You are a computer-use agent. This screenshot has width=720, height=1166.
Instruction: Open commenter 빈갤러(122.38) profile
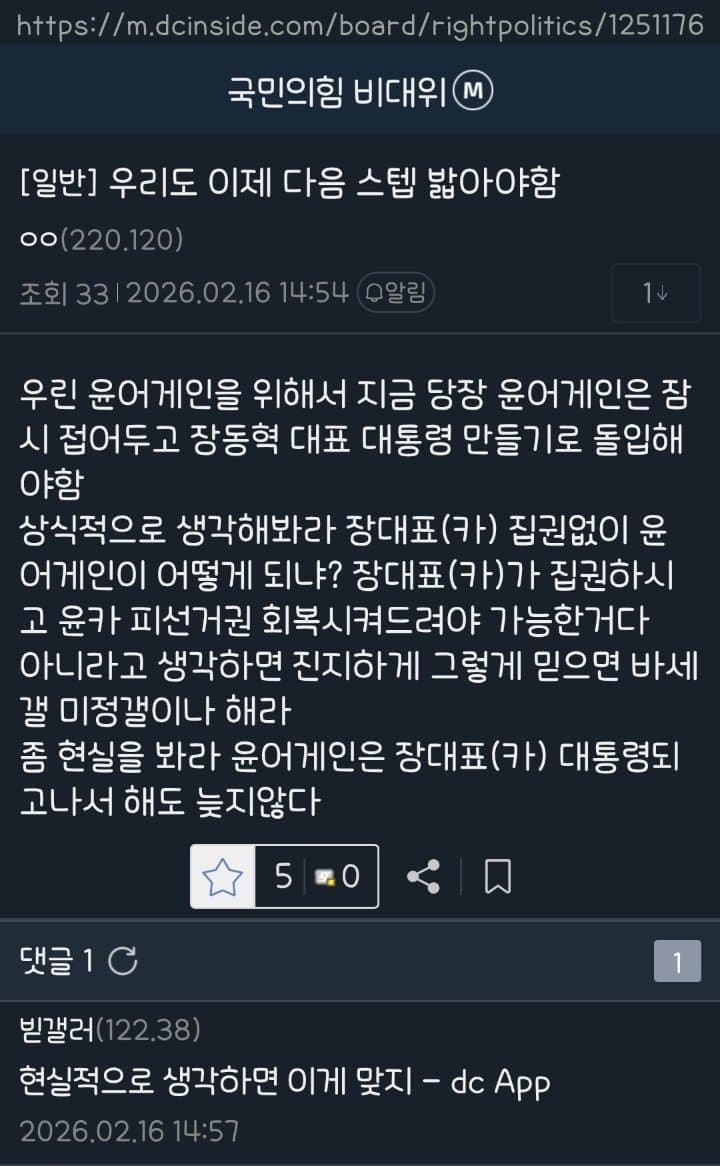(109, 1027)
